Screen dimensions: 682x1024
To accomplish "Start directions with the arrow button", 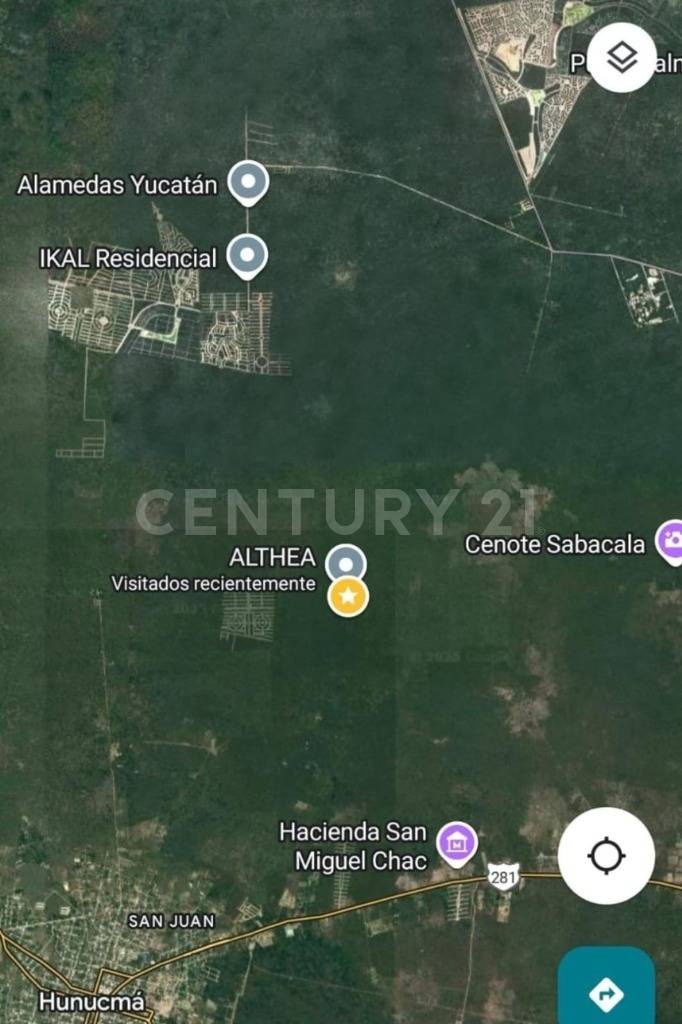I will [x=606, y=993].
